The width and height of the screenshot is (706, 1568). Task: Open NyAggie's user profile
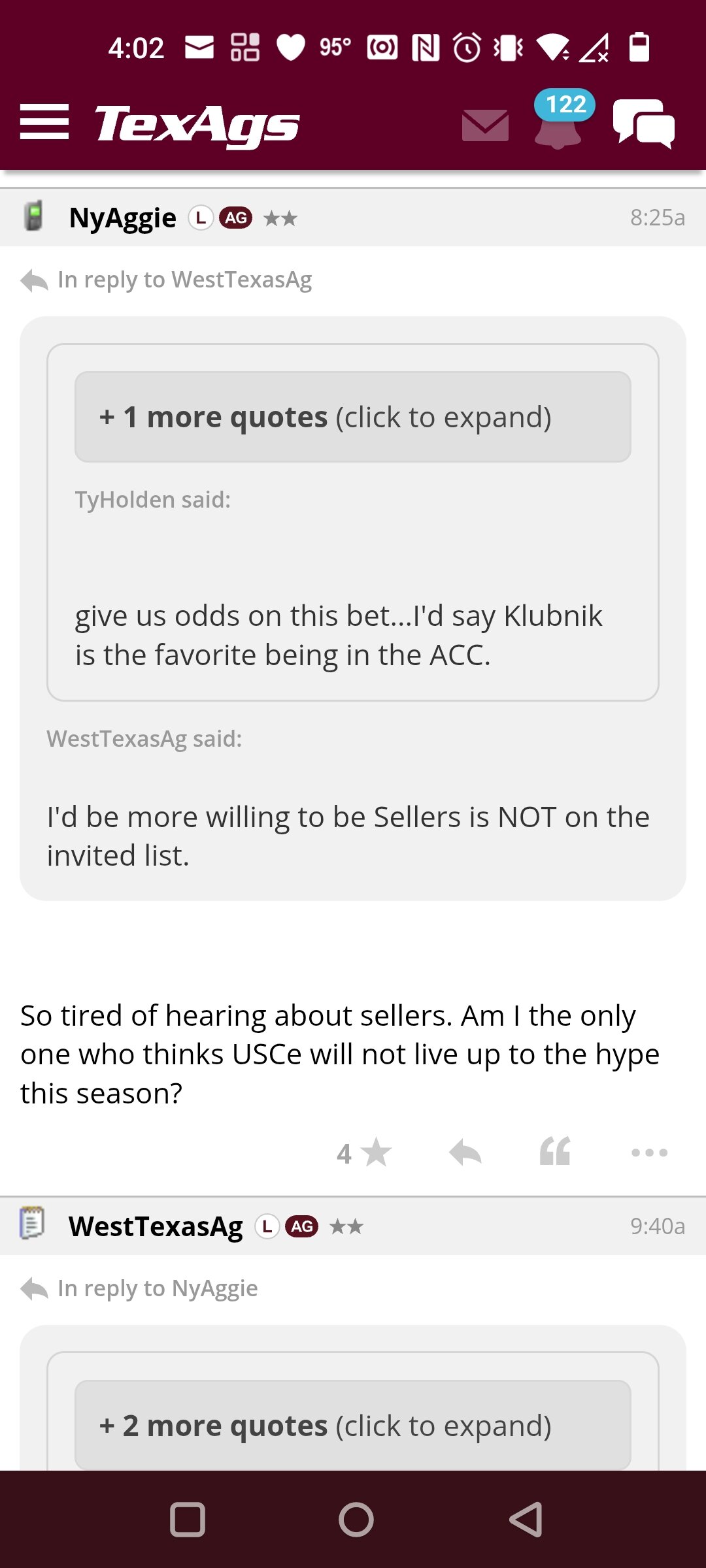pyautogui.click(x=123, y=218)
